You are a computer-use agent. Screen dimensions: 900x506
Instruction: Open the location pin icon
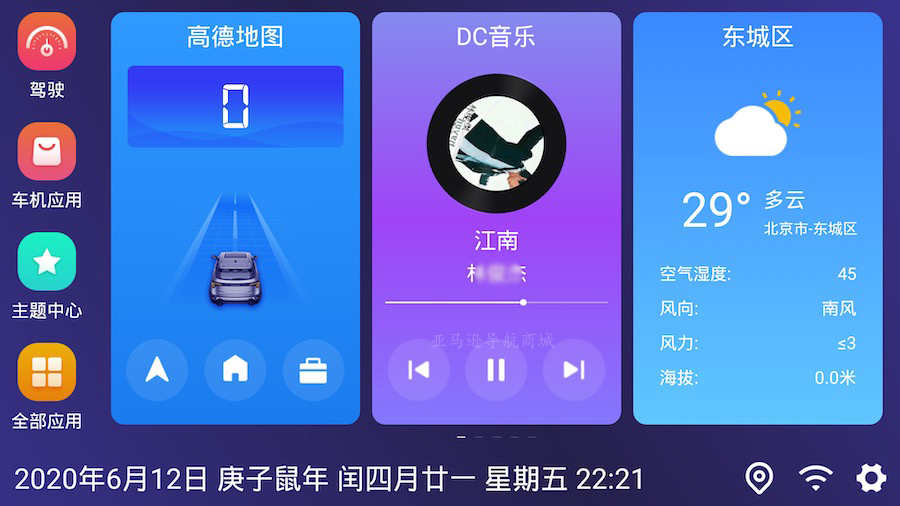[760, 478]
